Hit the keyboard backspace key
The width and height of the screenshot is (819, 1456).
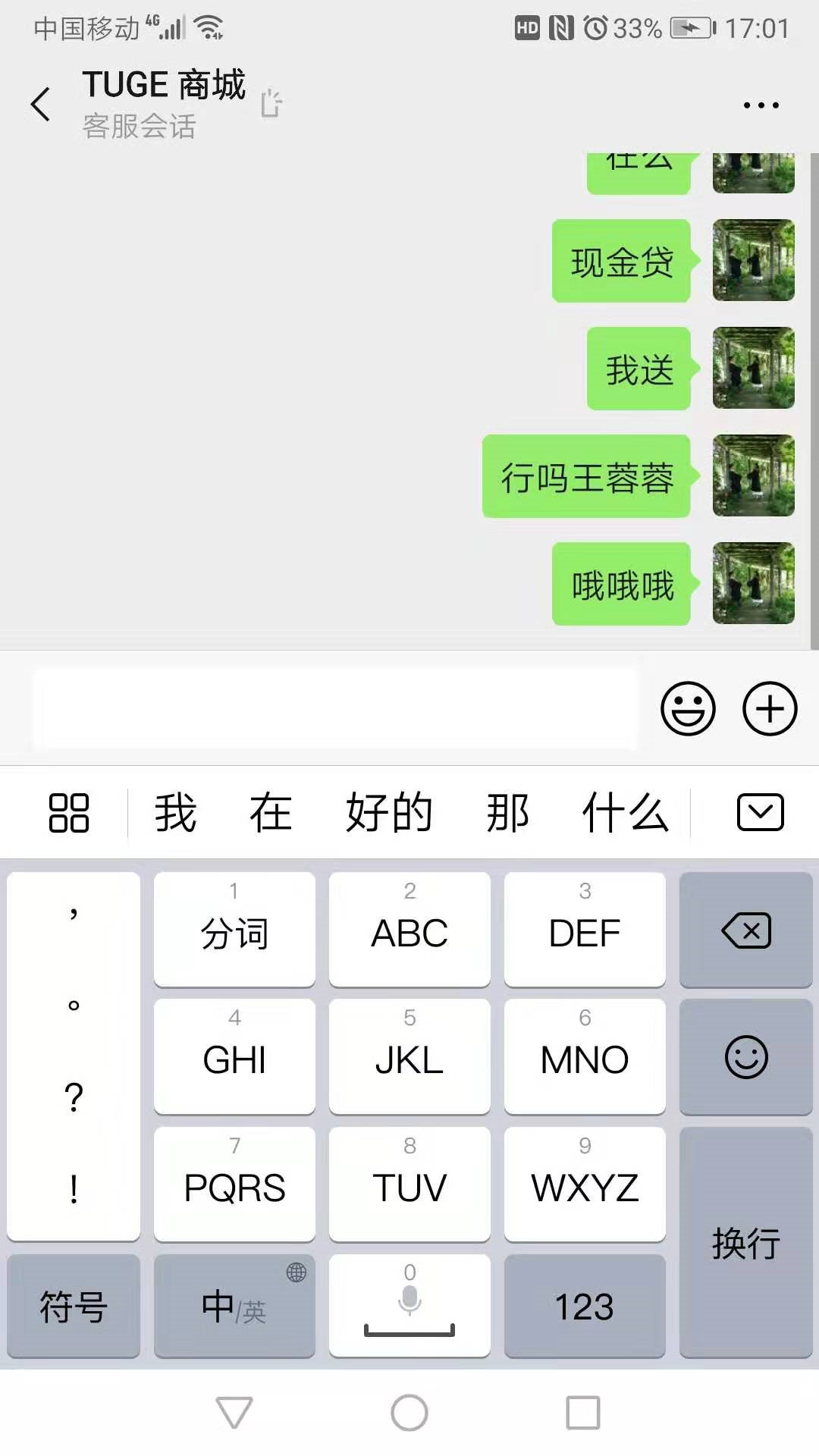746,930
